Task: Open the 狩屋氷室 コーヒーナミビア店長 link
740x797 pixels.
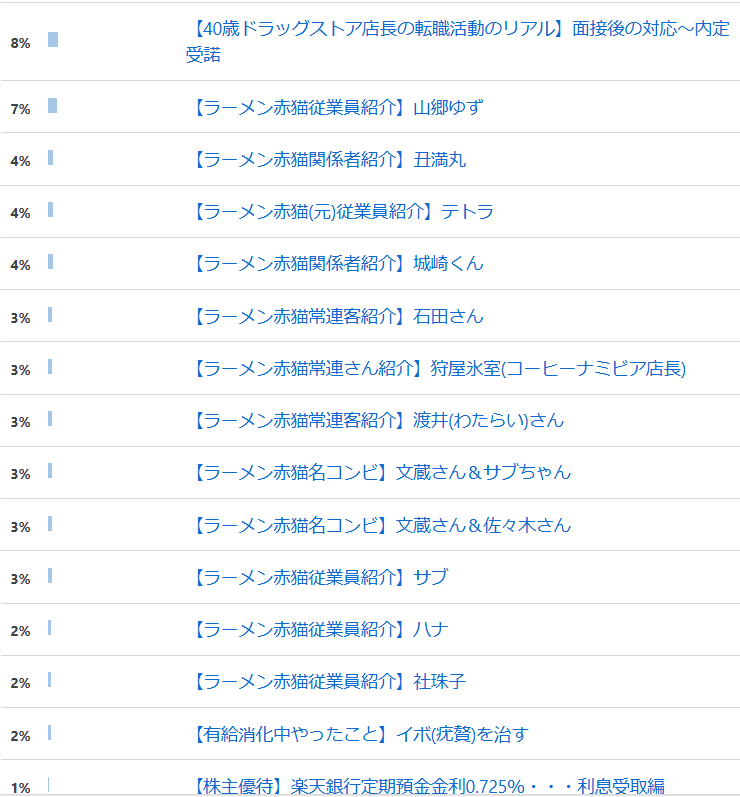Action: click(440, 368)
